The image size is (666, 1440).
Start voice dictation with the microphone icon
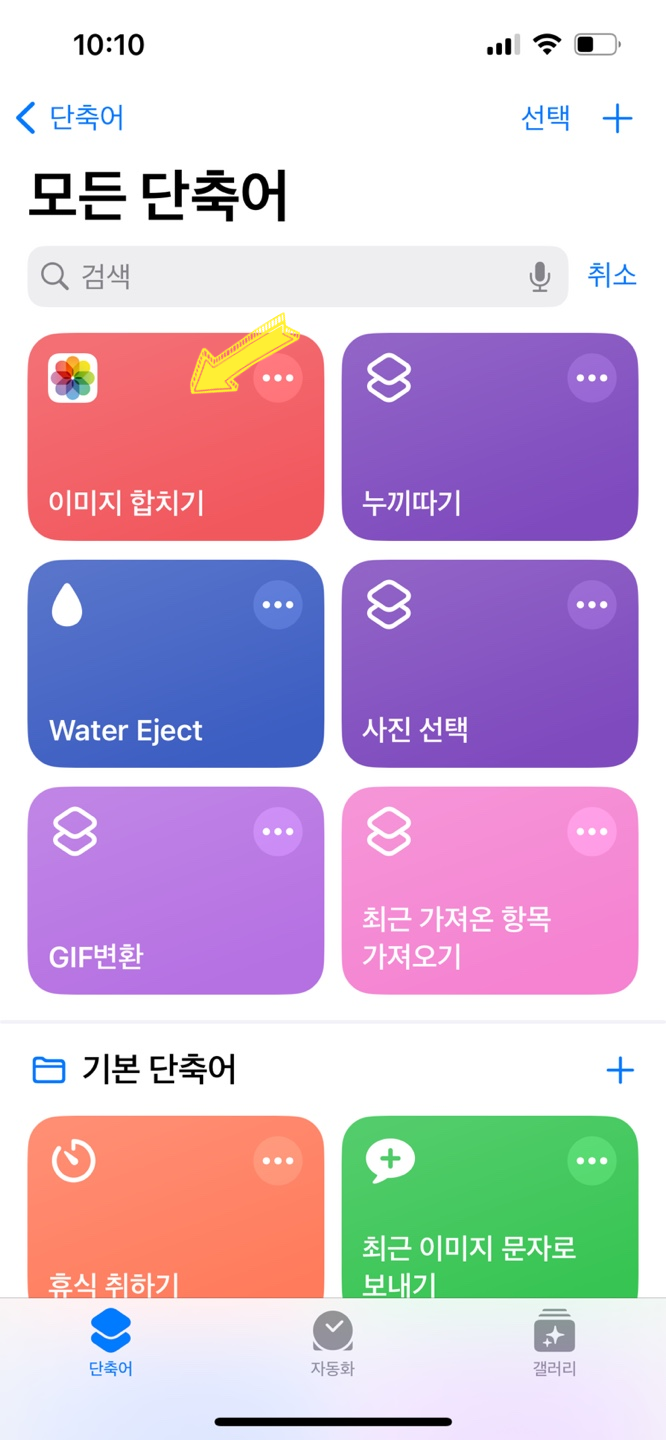[540, 276]
